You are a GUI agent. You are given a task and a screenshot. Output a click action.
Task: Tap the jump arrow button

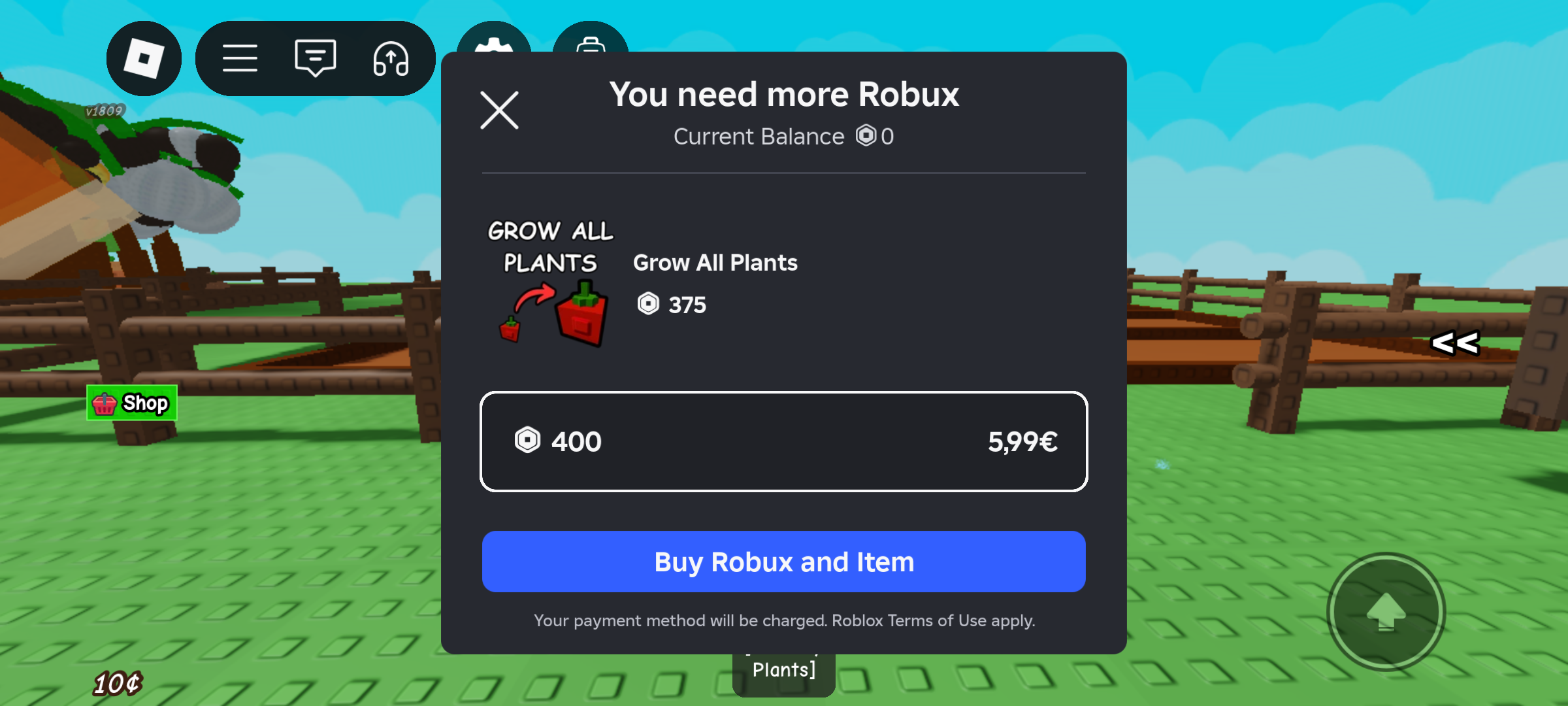pyautogui.click(x=1386, y=612)
